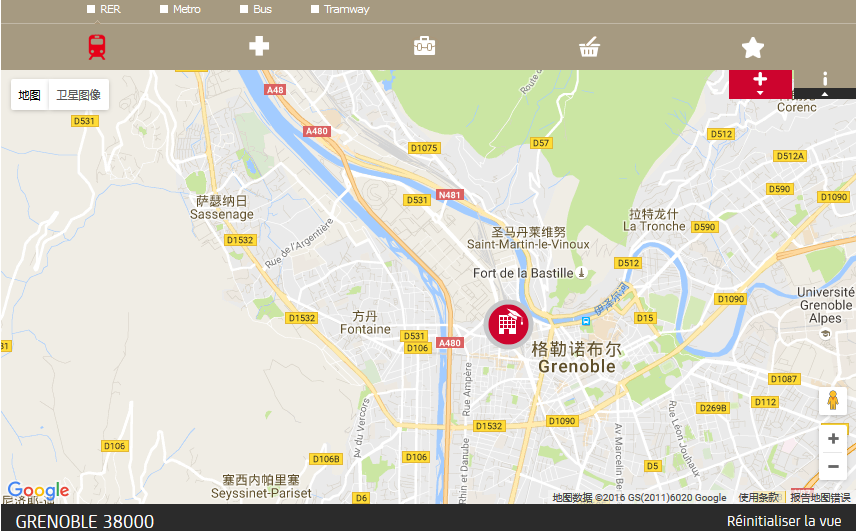Expand the red plus dropdown
The height and width of the screenshot is (531, 856).
pos(760,83)
